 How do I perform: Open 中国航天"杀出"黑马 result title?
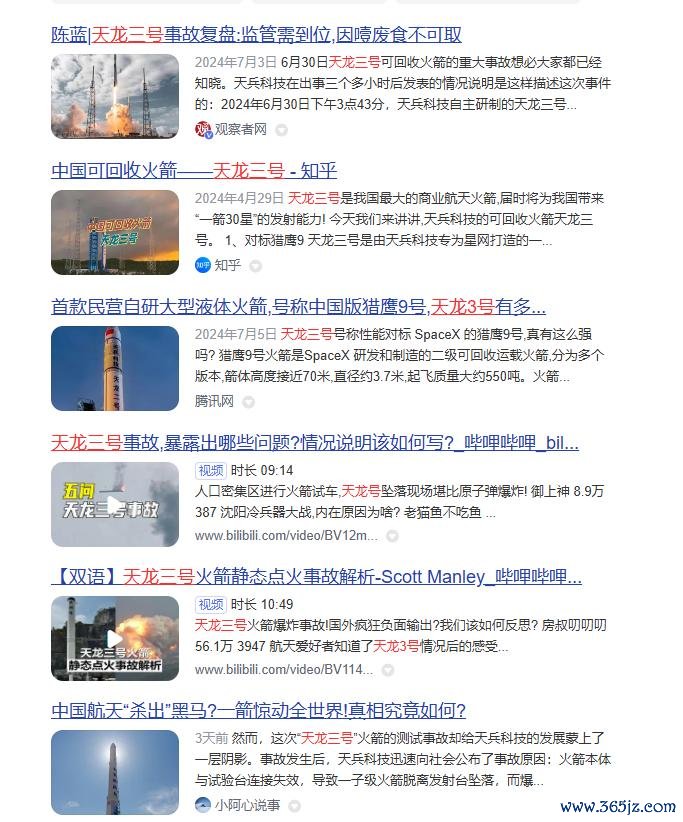coord(258,711)
